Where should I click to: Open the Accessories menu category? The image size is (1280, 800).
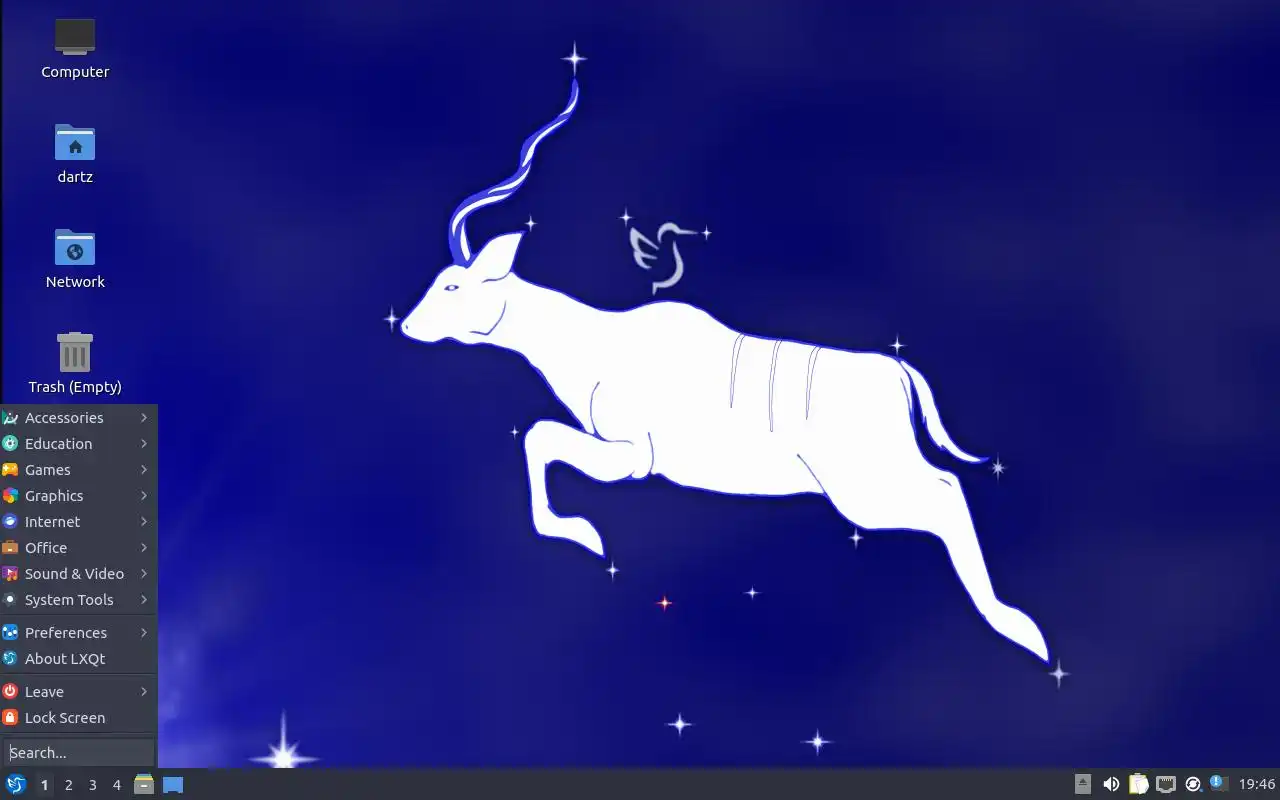click(x=64, y=418)
